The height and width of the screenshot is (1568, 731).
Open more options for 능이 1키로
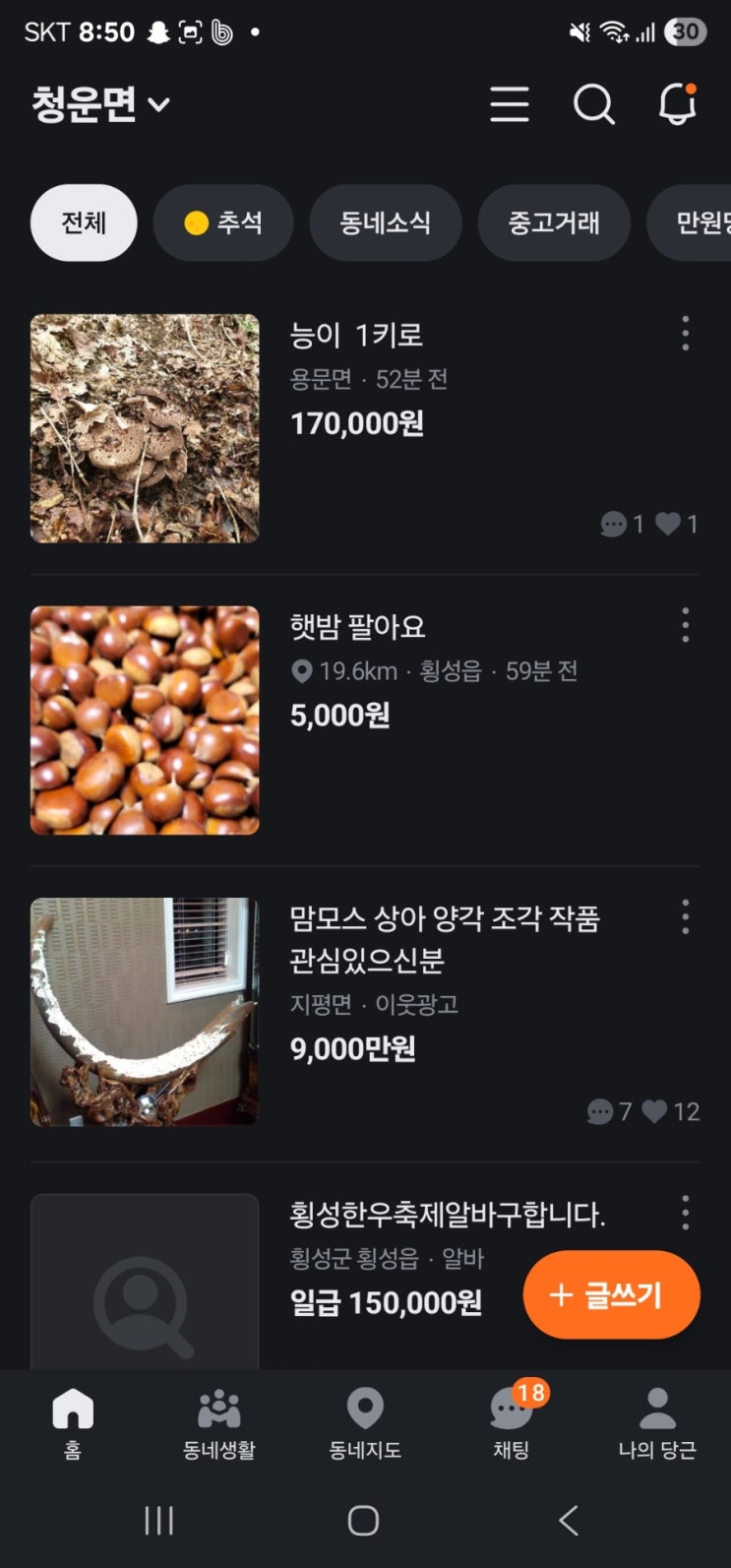pyautogui.click(x=686, y=335)
